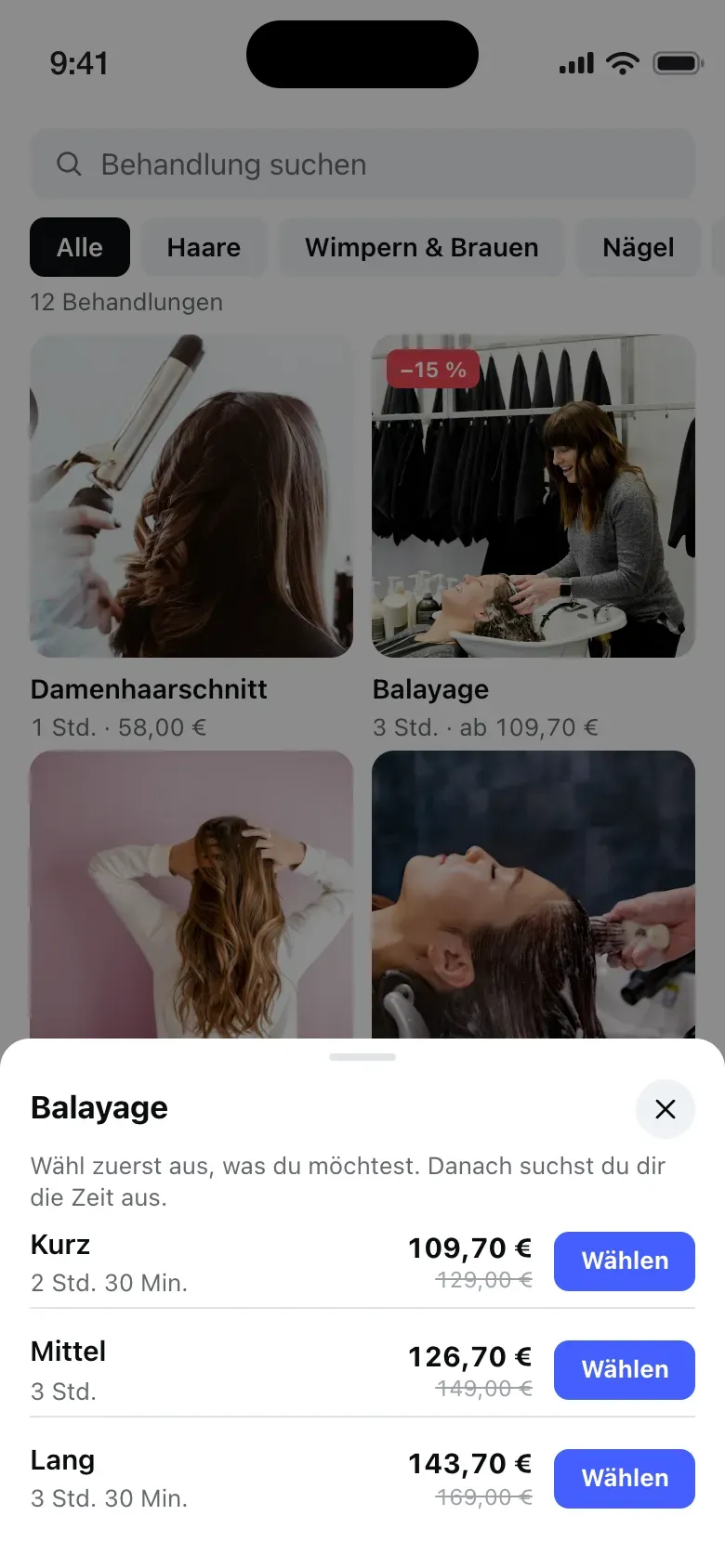The width and height of the screenshot is (725, 1568).
Task: Close the Balayage sheet
Action: [x=666, y=1108]
